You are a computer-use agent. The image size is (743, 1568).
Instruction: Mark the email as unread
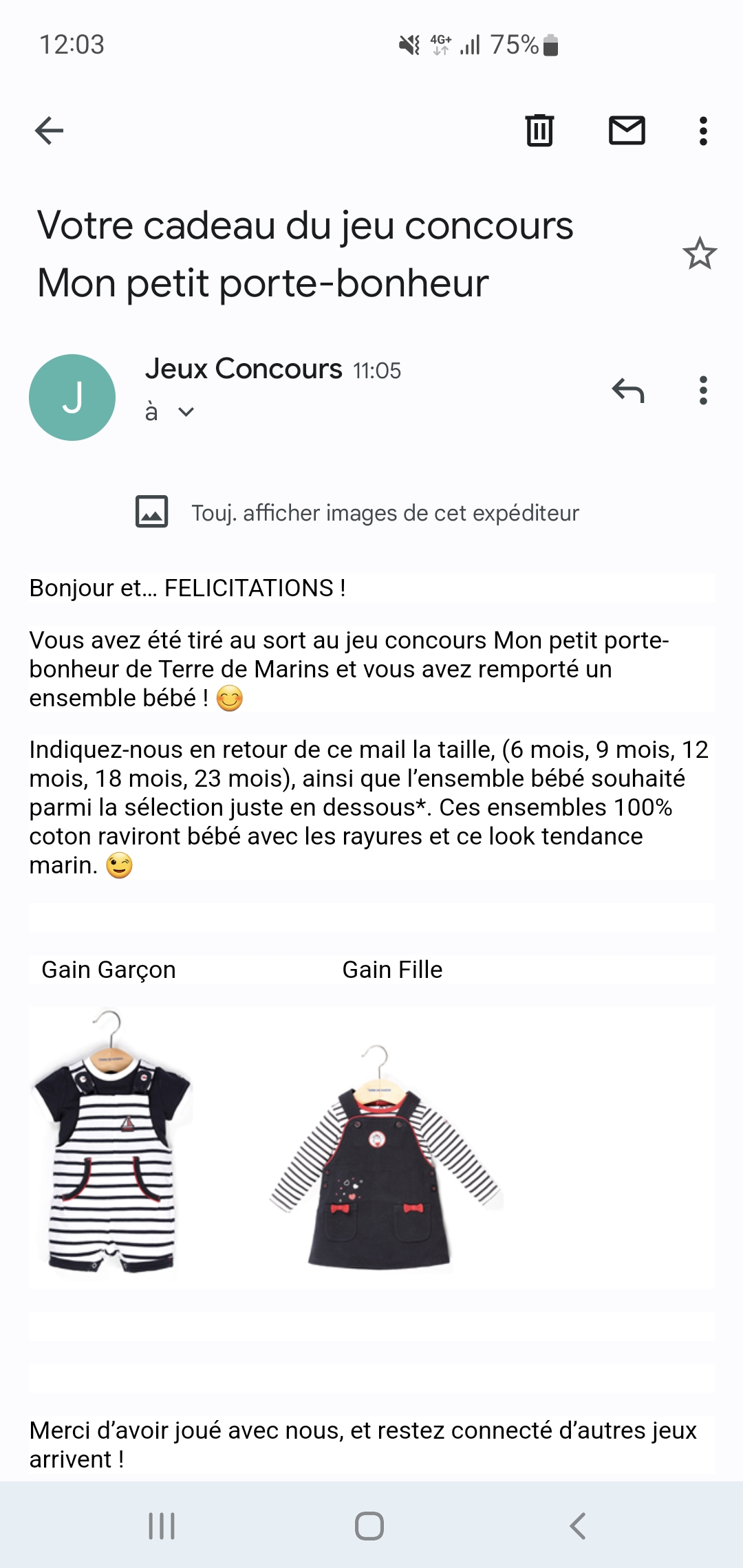click(627, 130)
